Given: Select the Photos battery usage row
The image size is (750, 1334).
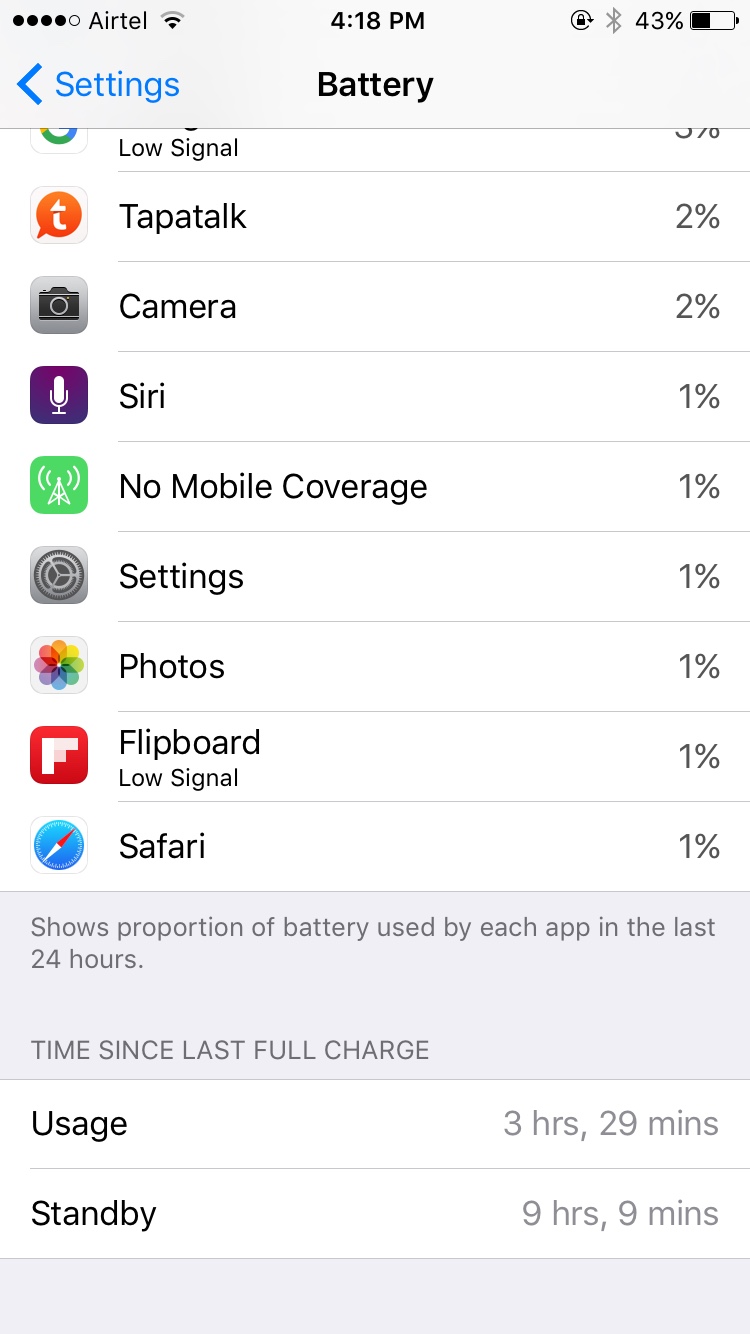Looking at the screenshot, I should [375, 667].
